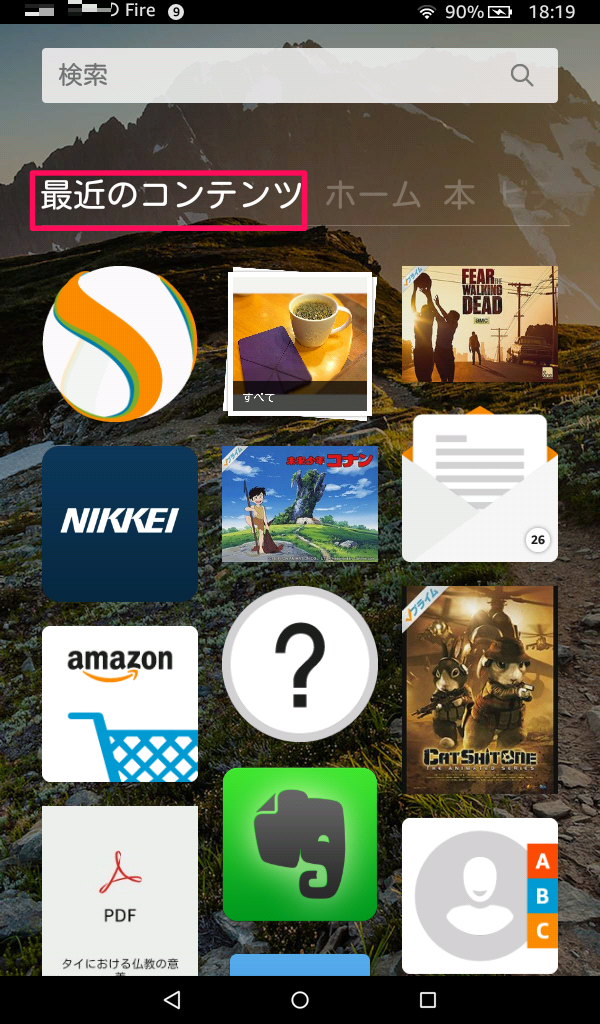
Task: Open the Contacts app
Action: pos(480,895)
